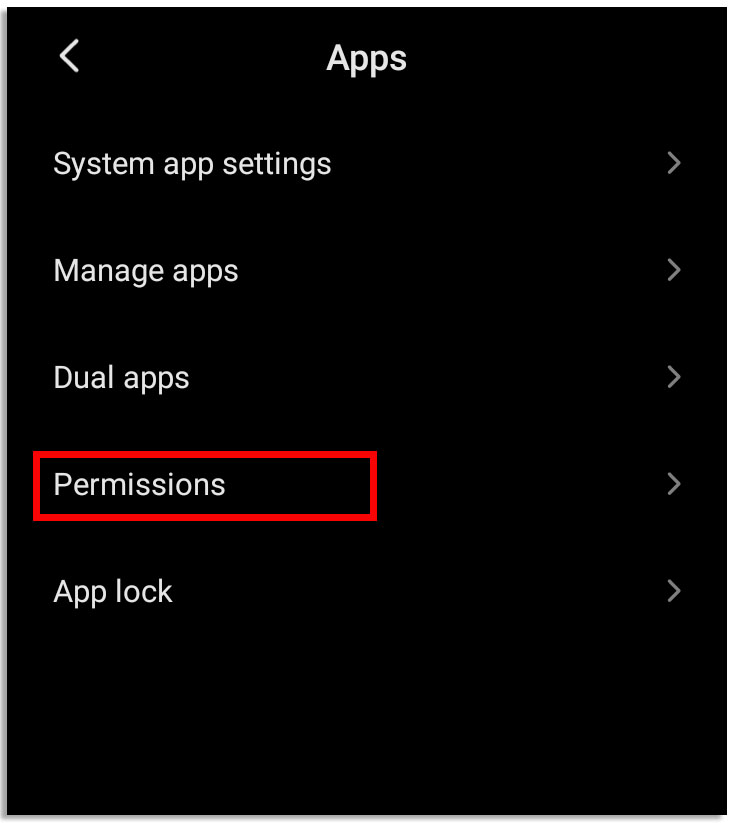Open Manage apps
This screenshot has width=735, height=823.
click(x=146, y=271)
